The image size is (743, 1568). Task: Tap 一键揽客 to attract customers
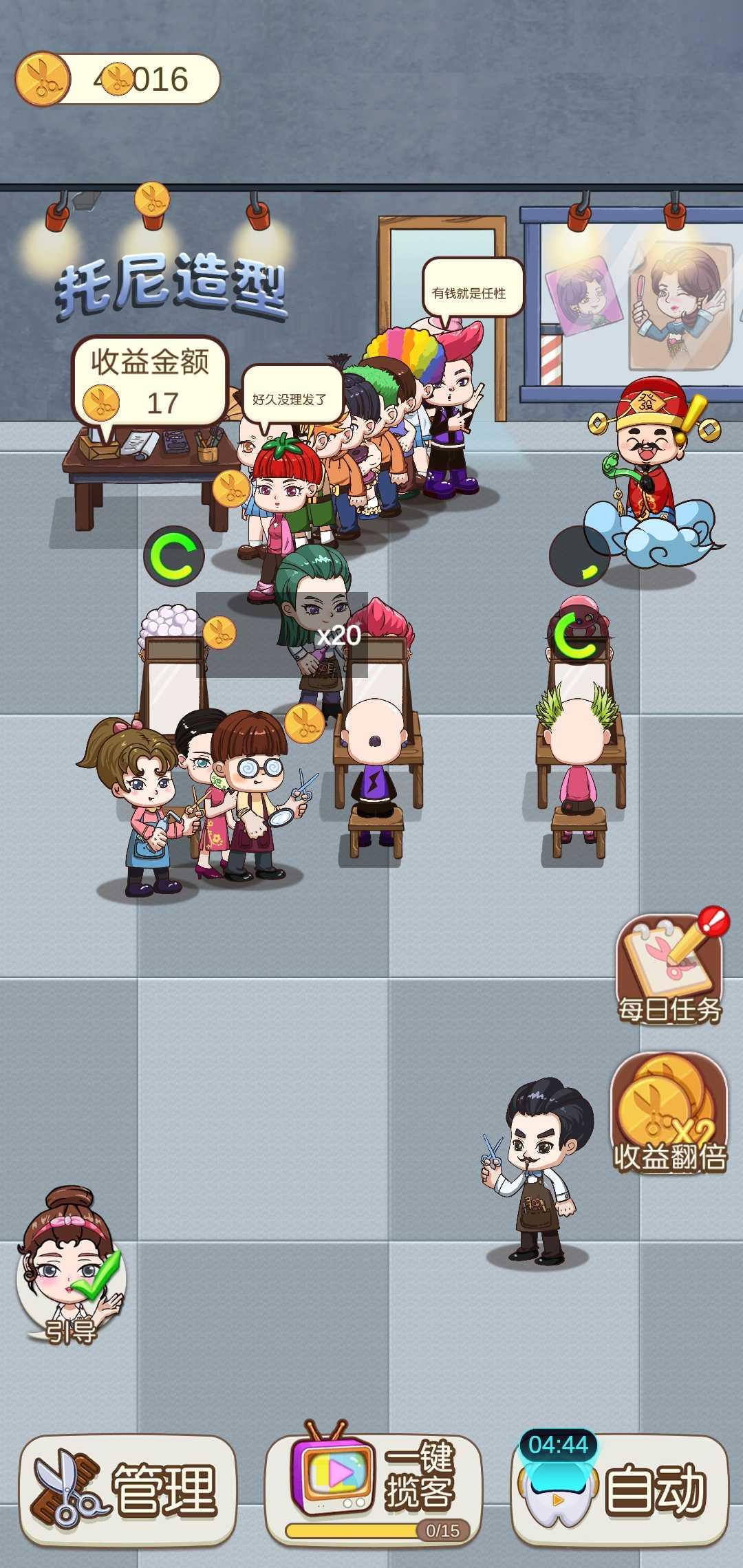(x=374, y=1489)
